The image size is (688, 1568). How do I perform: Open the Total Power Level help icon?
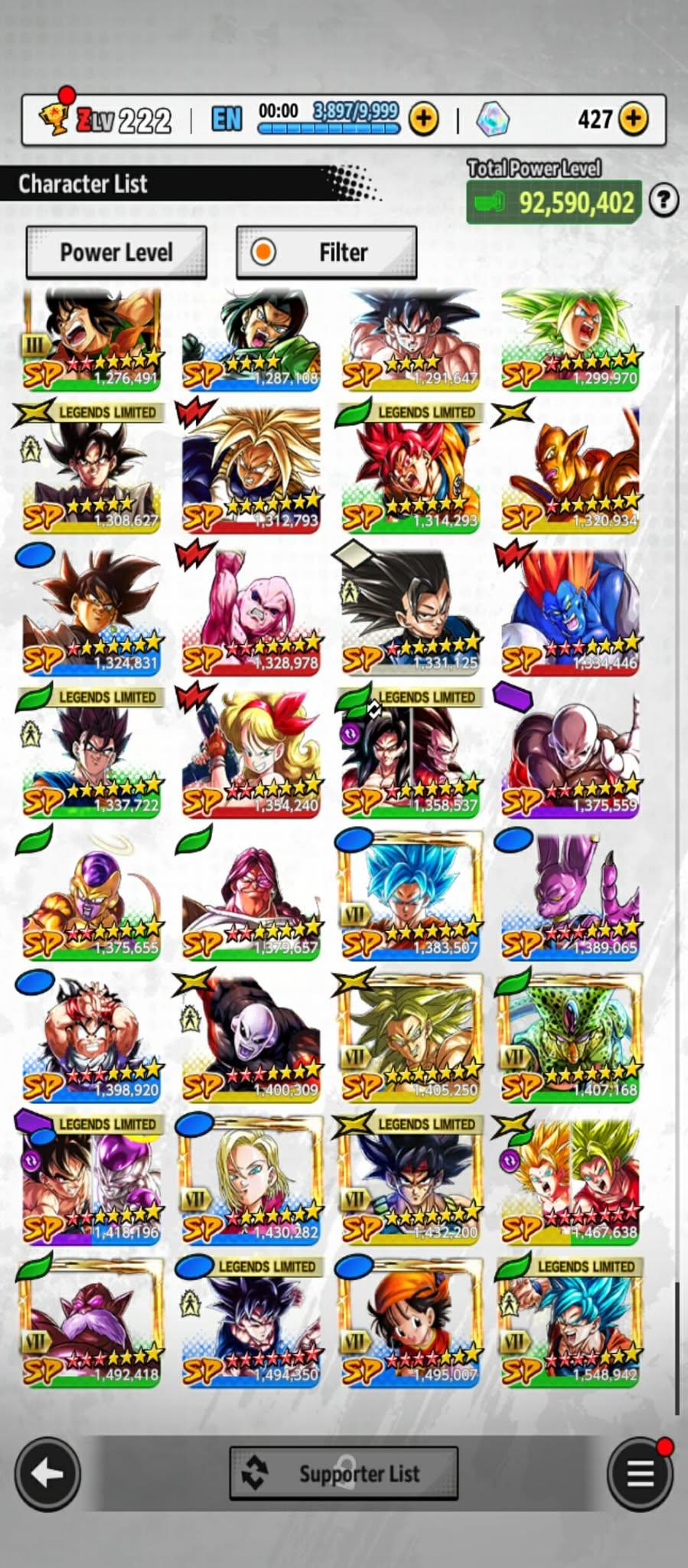point(664,201)
